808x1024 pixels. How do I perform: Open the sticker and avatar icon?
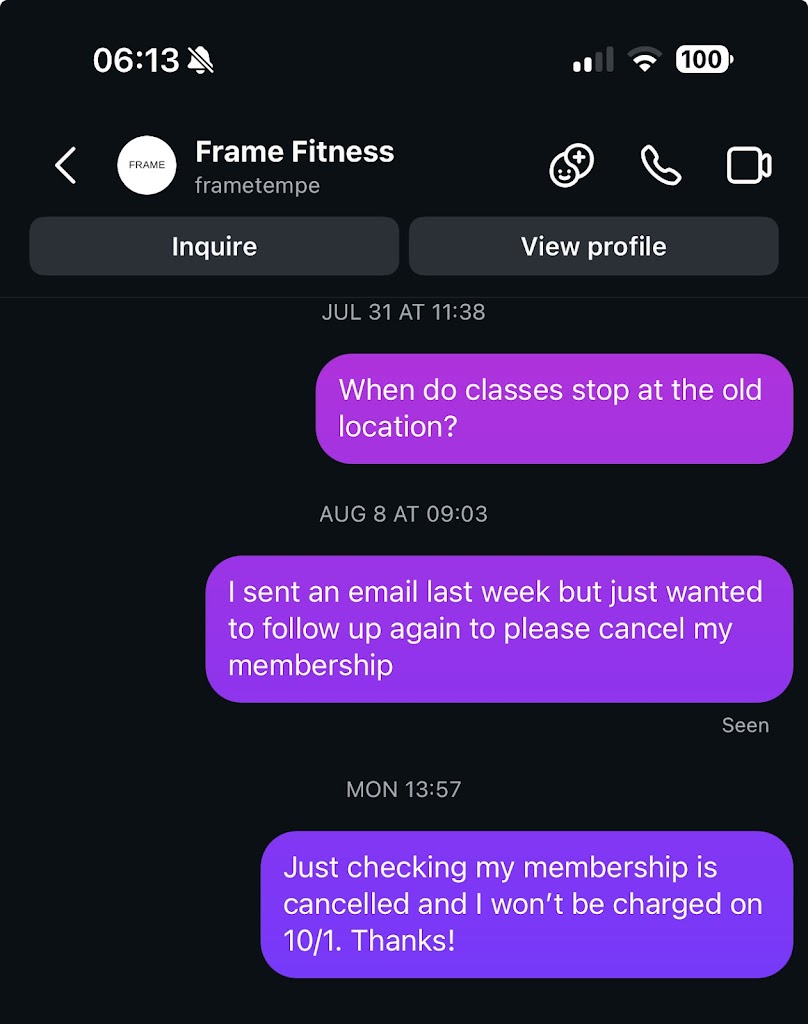pos(572,165)
